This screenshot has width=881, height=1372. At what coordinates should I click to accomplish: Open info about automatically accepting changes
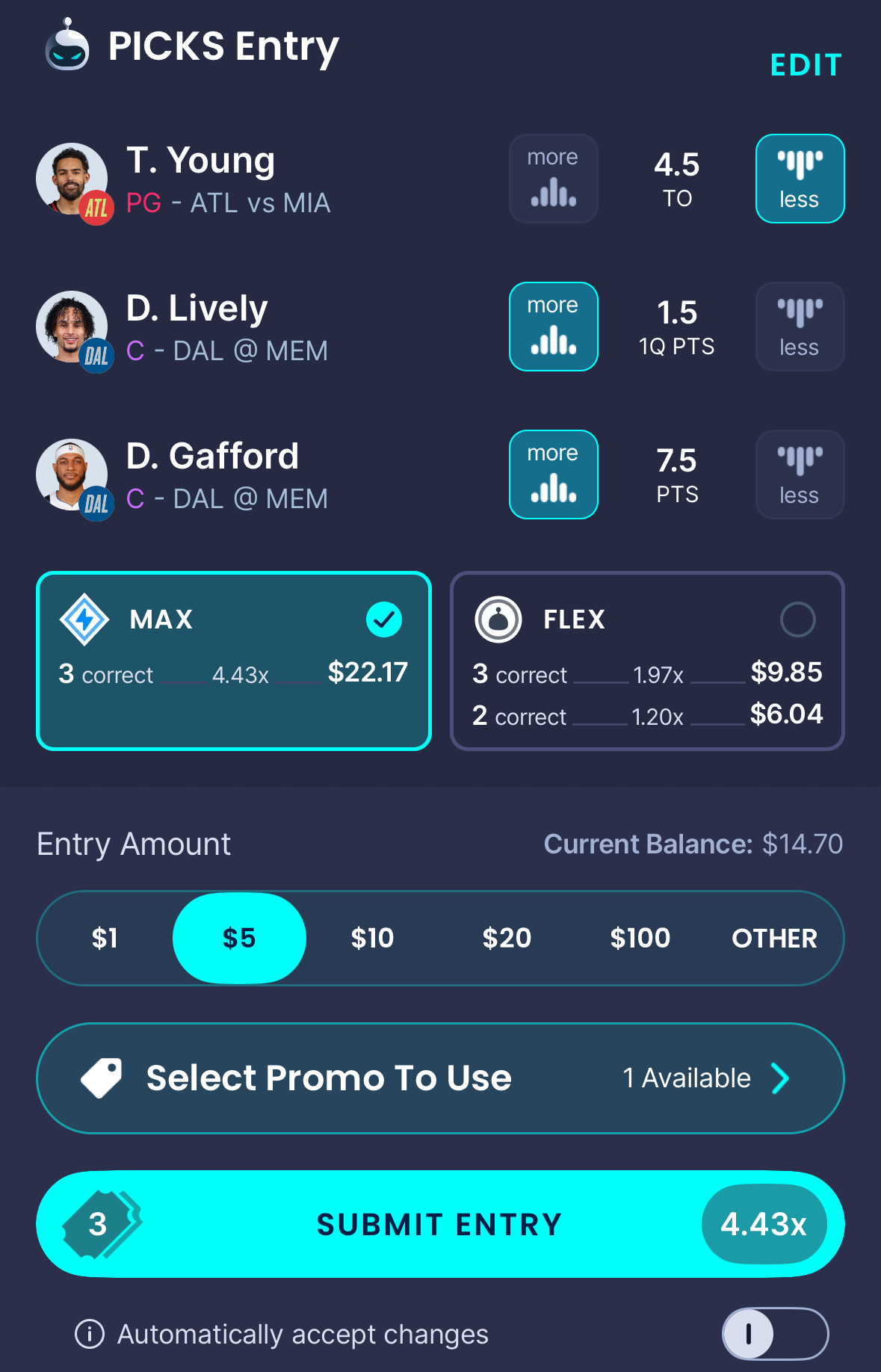tap(90, 1334)
